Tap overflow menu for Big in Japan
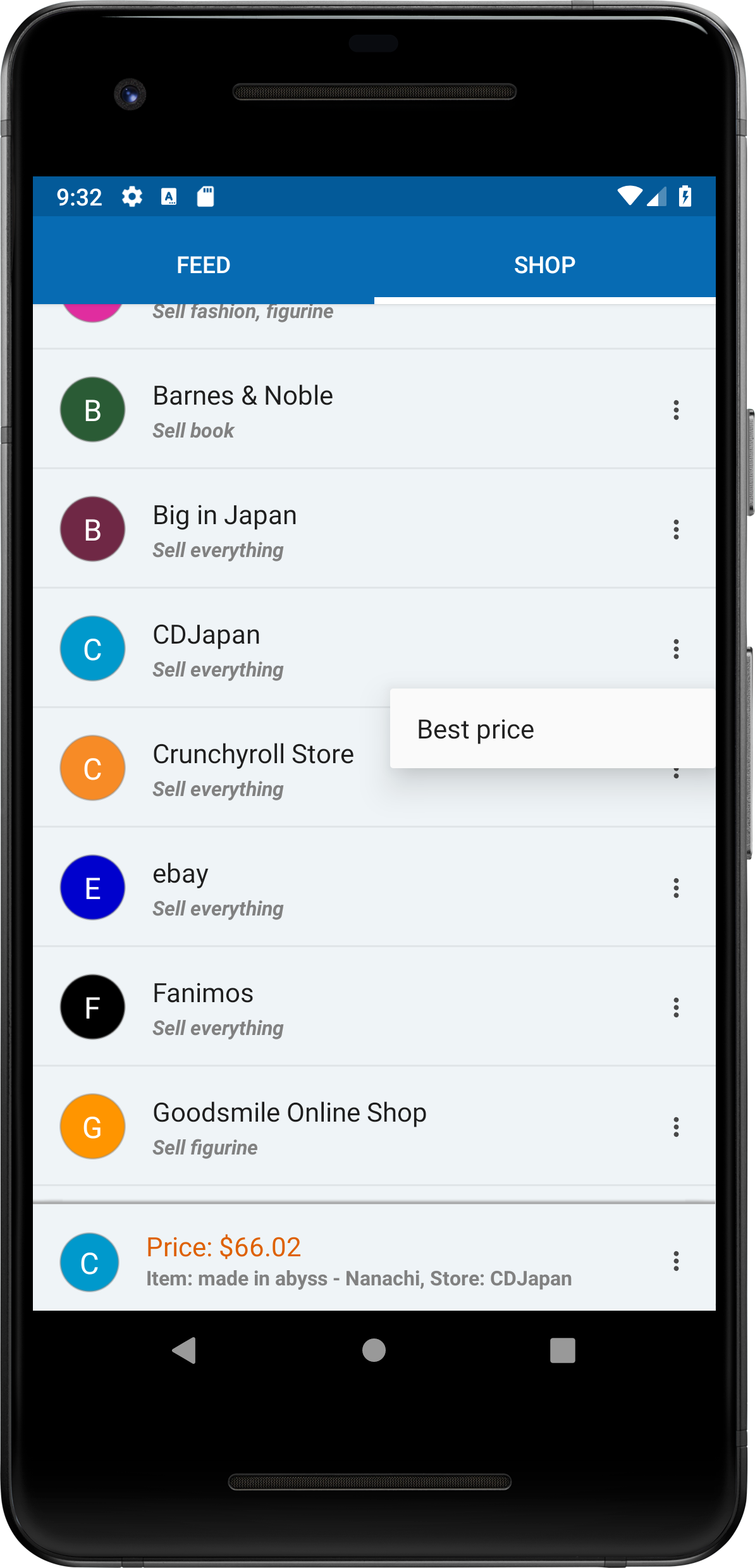Image resolution: width=755 pixels, height=1568 pixels. click(x=676, y=529)
